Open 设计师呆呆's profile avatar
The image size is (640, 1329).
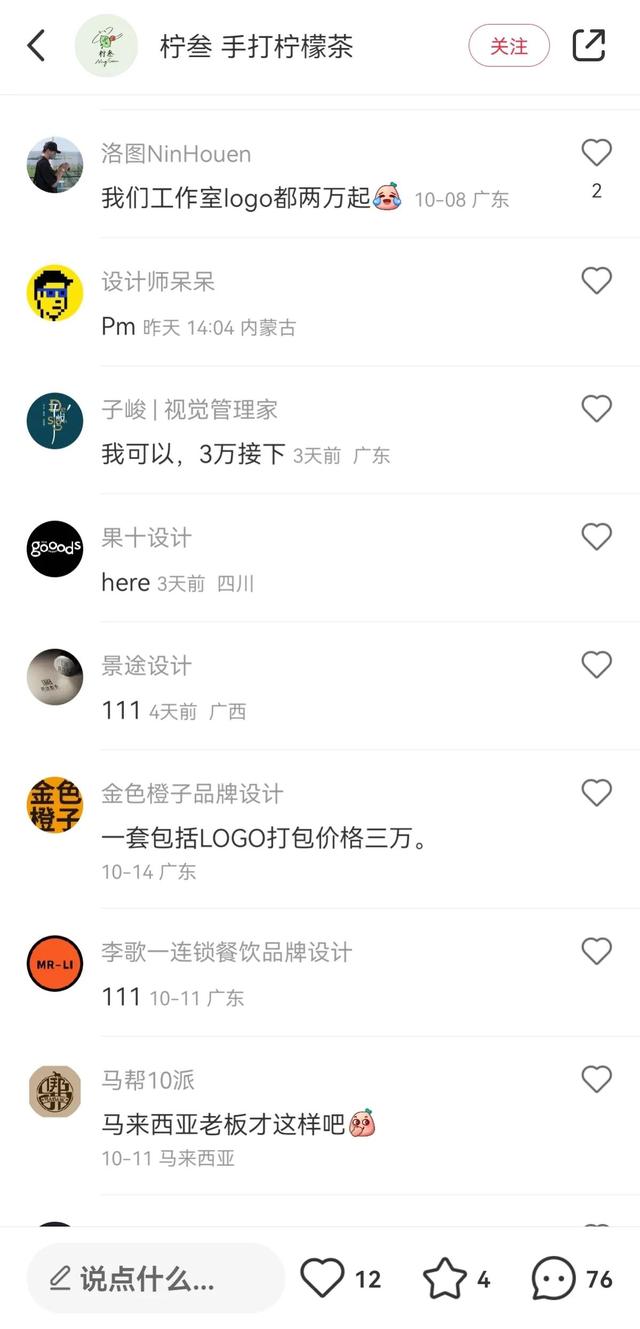pos(55,293)
